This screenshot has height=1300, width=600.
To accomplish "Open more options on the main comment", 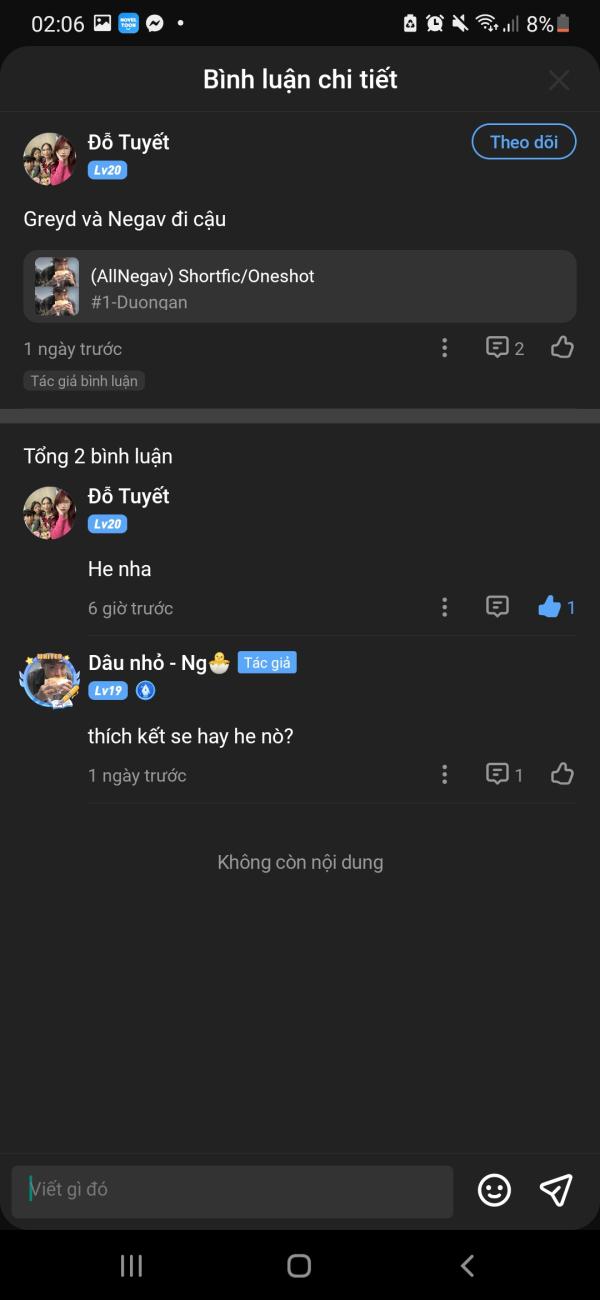I will click(x=444, y=348).
